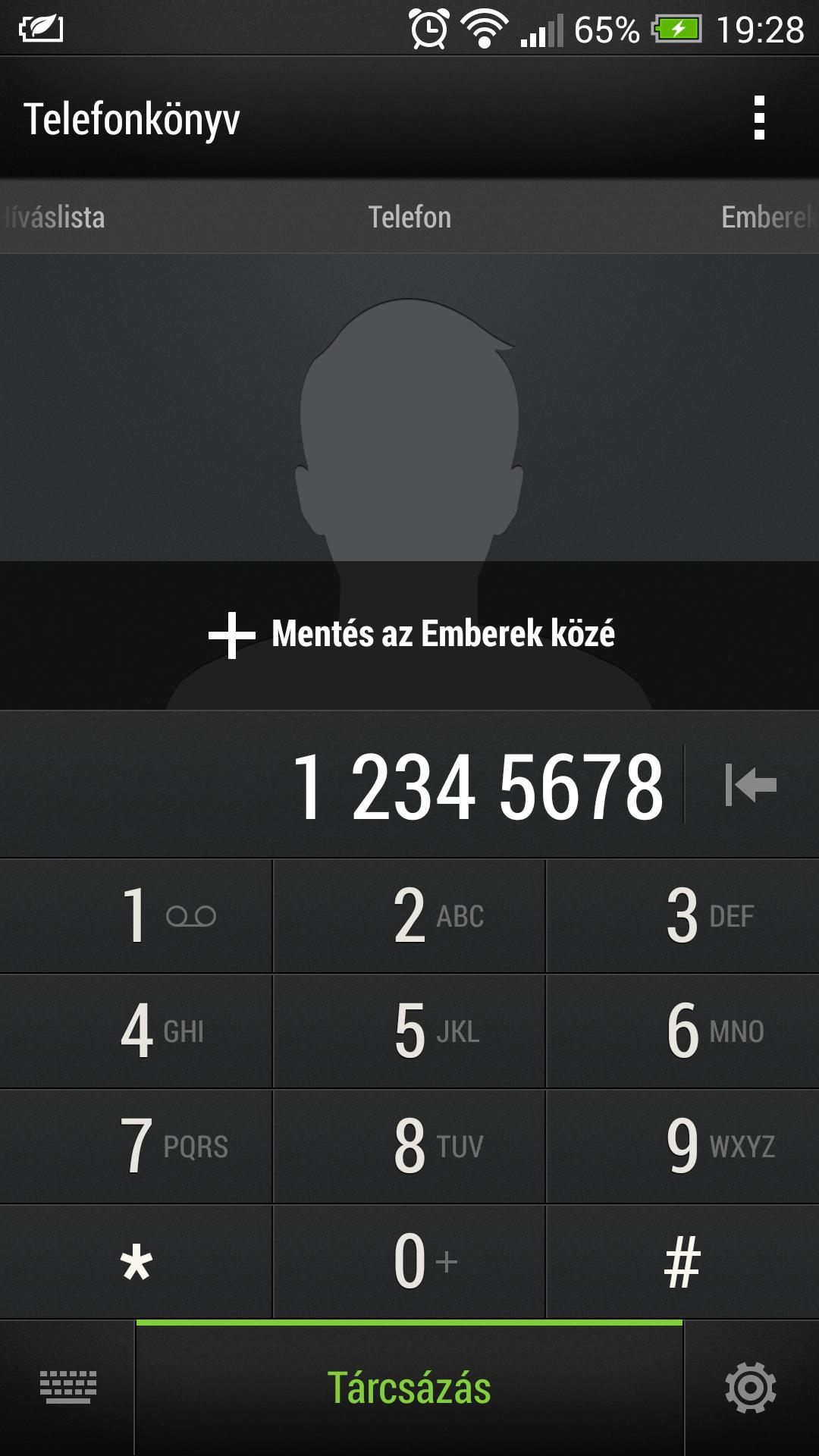The width and height of the screenshot is (819, 1456).
Task: Enter digit 3 DEF
Action: (x=682, y=916)
